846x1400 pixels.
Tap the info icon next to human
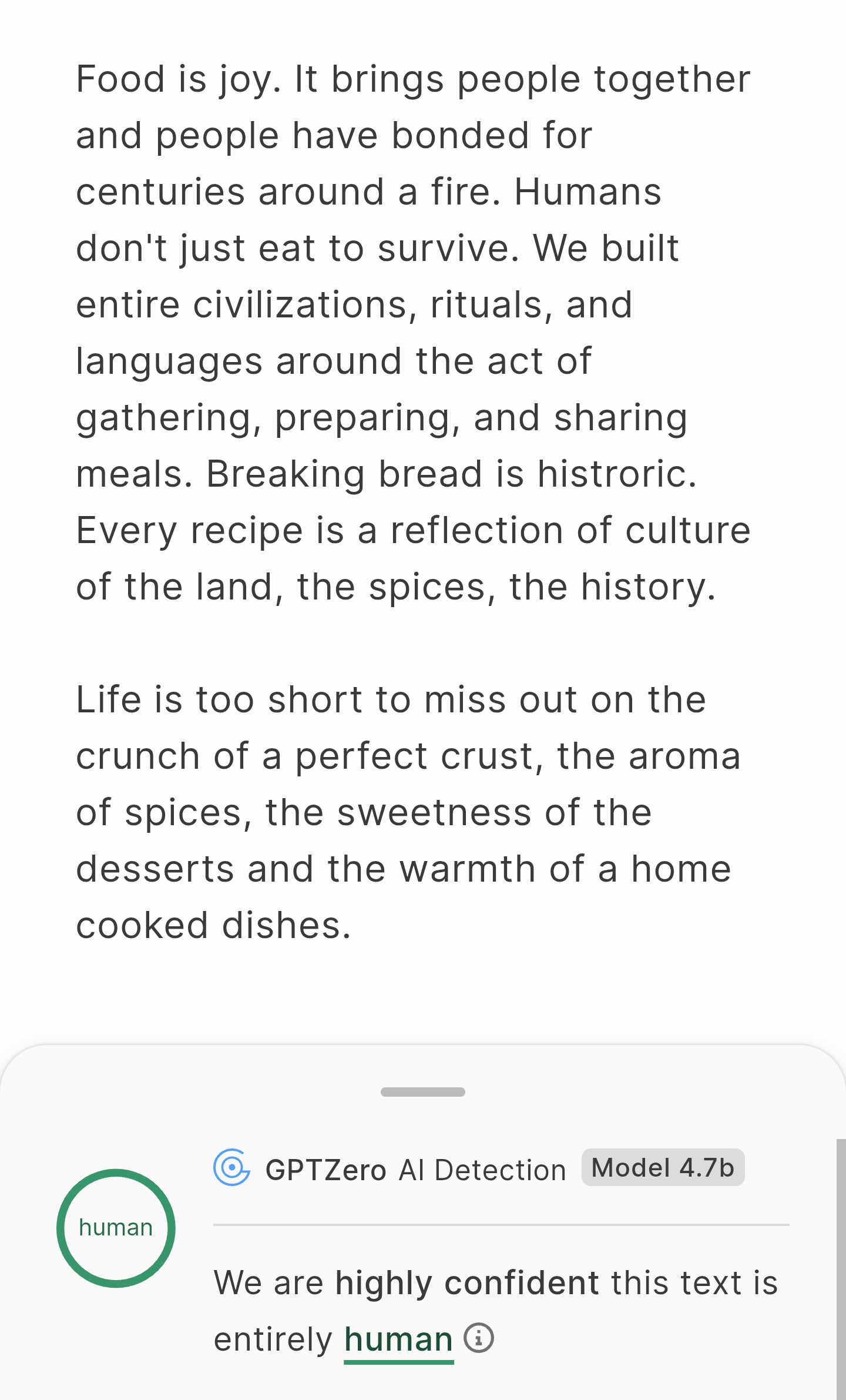point(479,1338)
